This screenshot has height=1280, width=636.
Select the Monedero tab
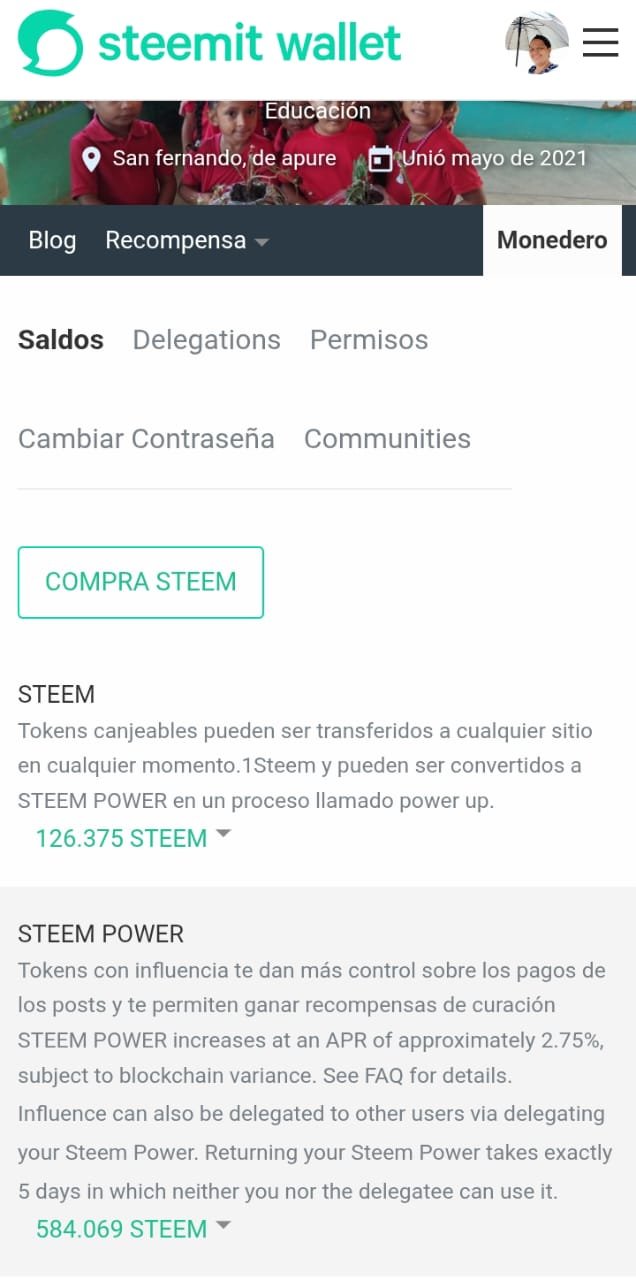(x=552, y=241)
